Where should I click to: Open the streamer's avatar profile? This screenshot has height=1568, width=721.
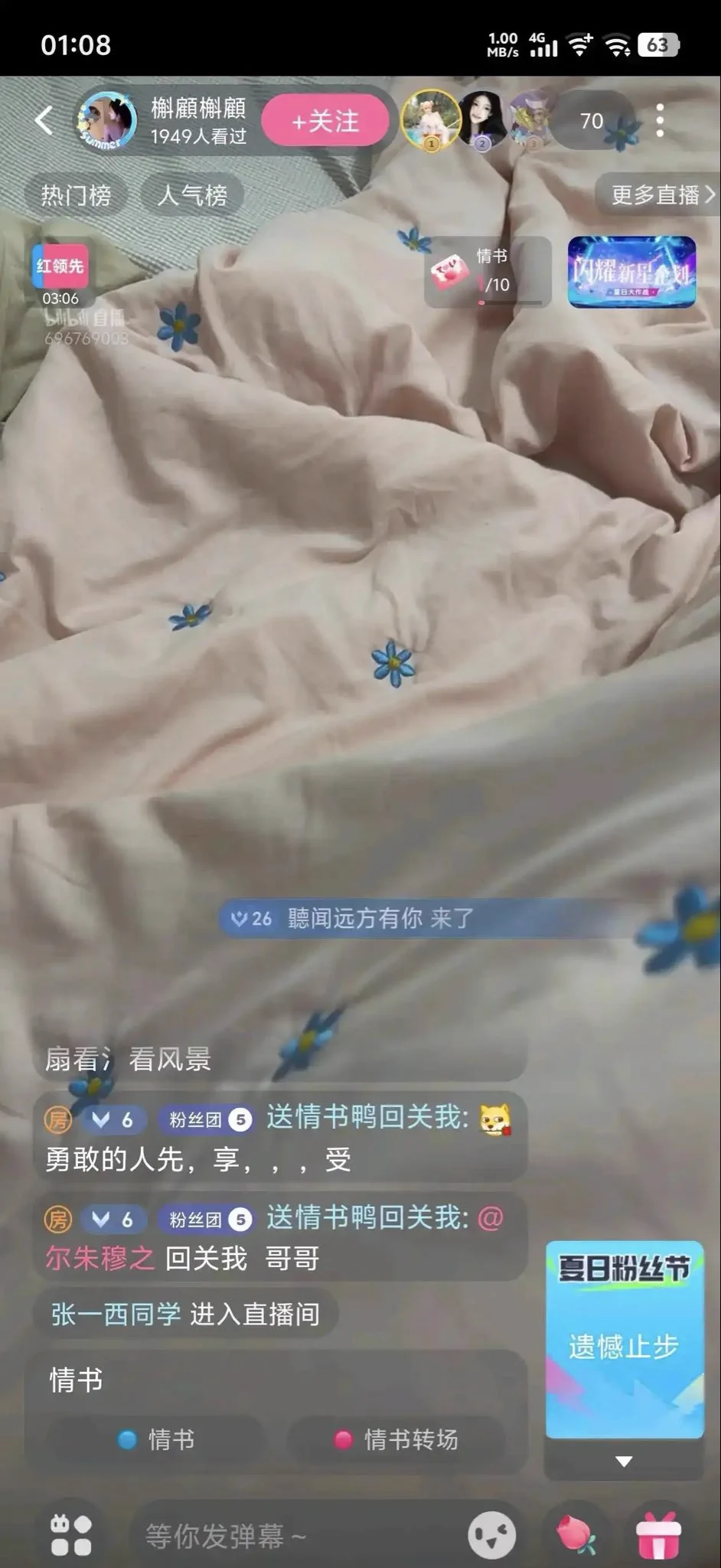108,121
